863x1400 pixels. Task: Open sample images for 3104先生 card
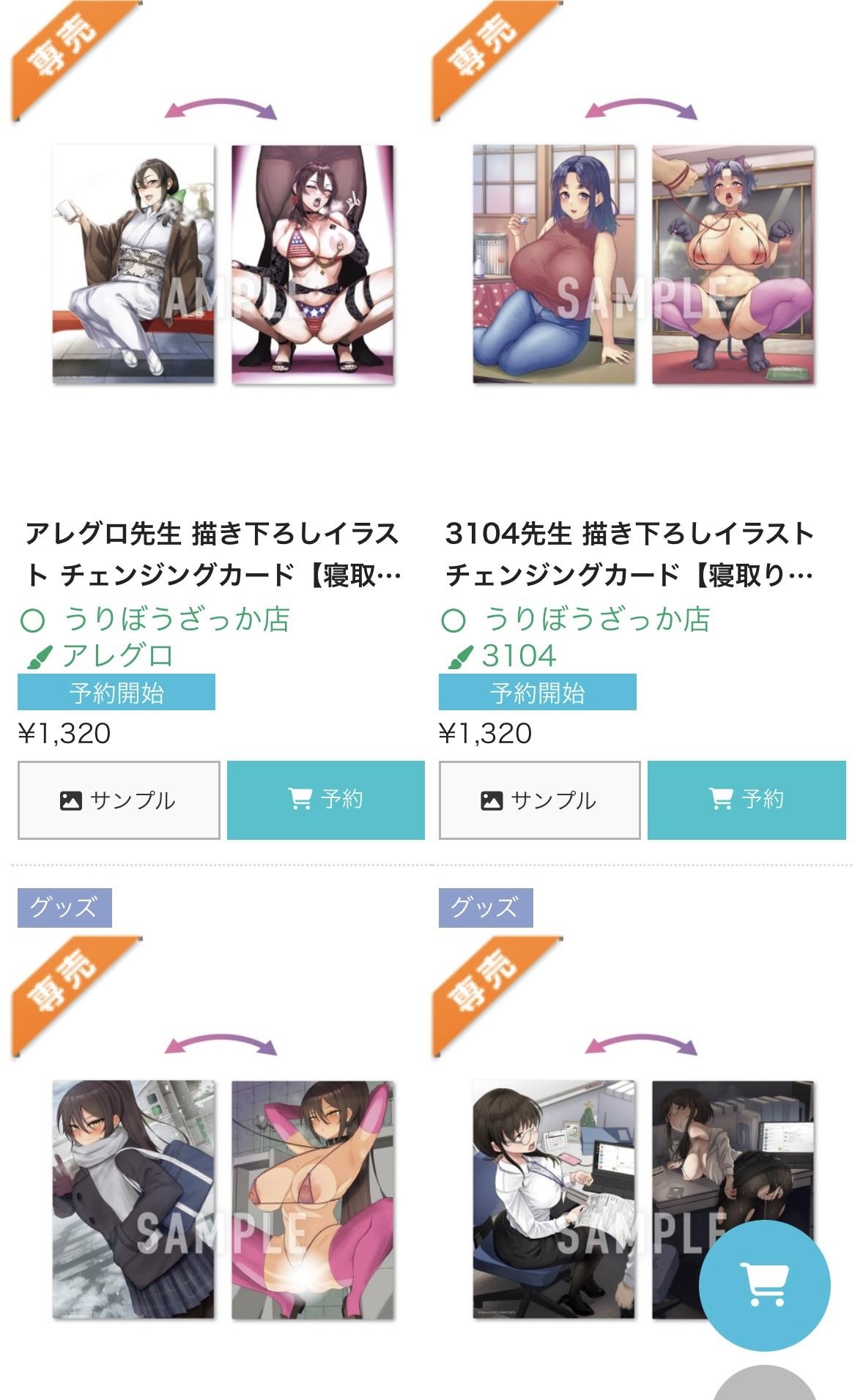tap(539, 800)
